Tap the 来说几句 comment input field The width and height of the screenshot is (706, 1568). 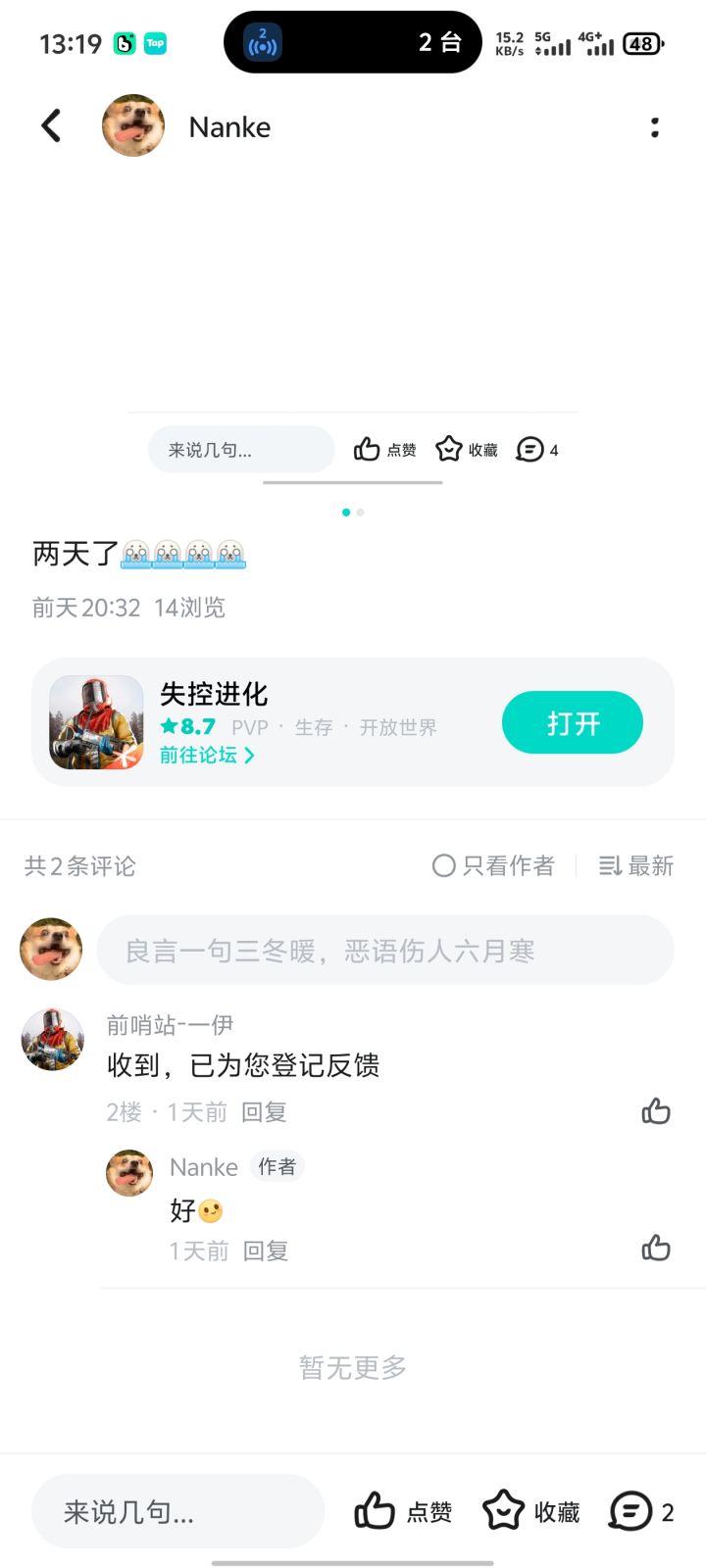coord(176,1511)
